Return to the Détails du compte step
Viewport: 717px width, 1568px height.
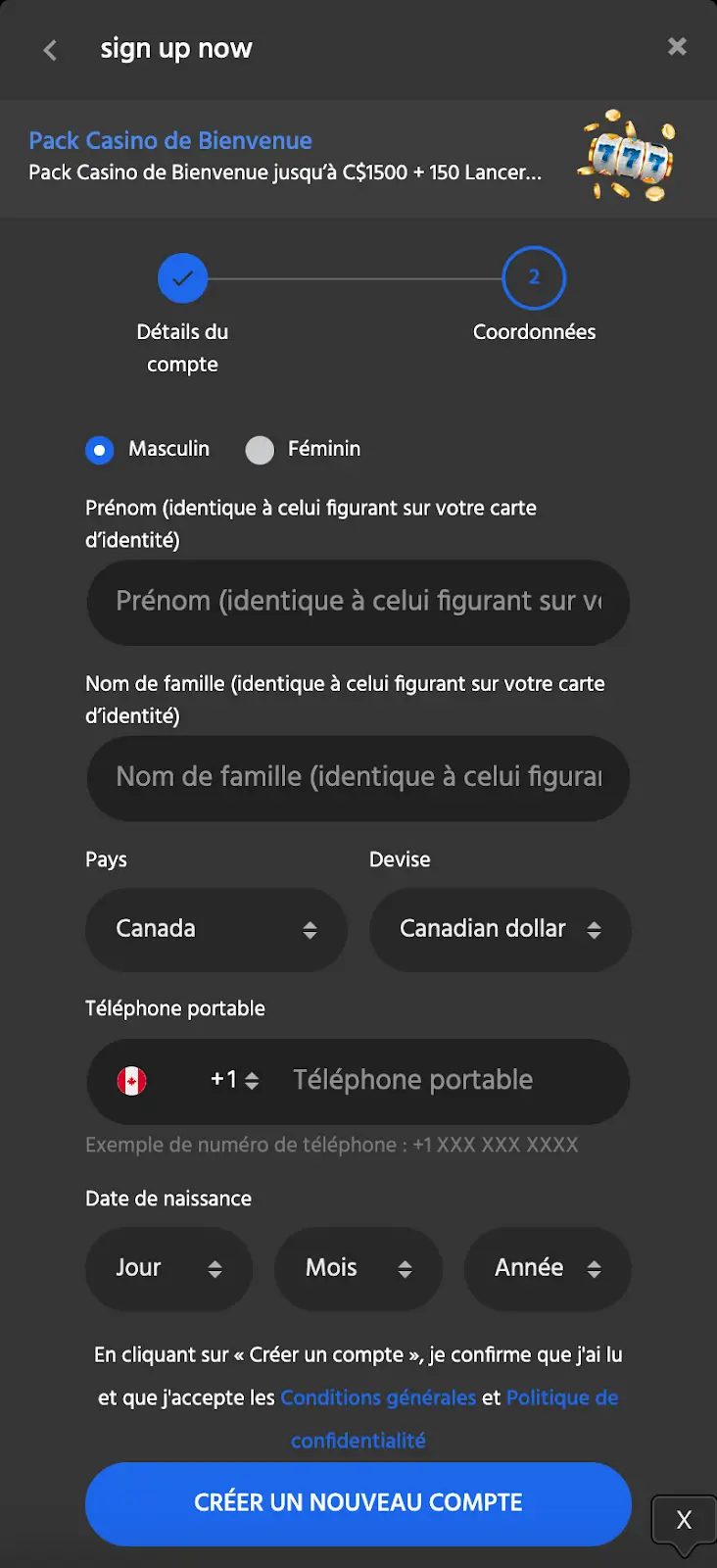coord(182,279)
